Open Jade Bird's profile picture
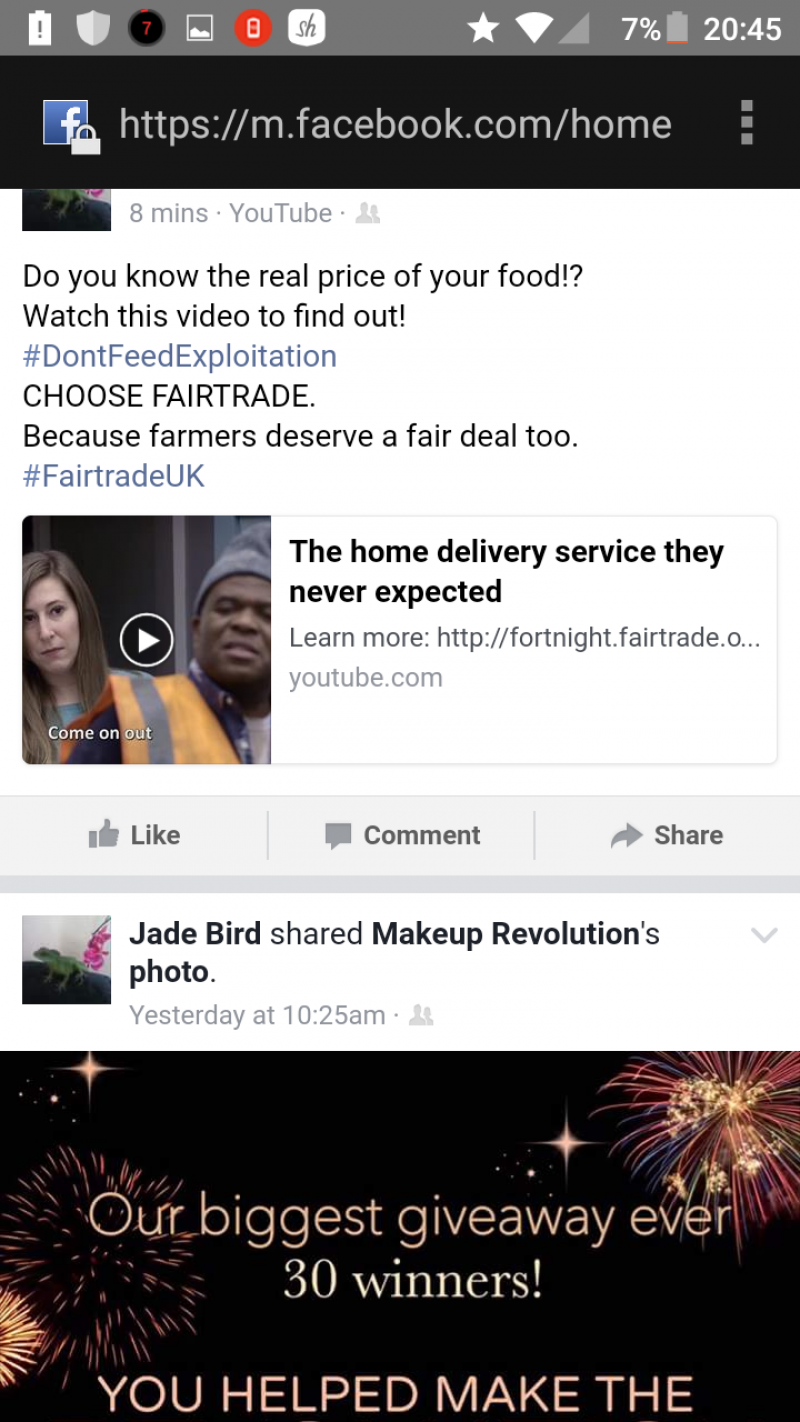800x1422 pixels. pyautogui.click(x=66, y=959)
